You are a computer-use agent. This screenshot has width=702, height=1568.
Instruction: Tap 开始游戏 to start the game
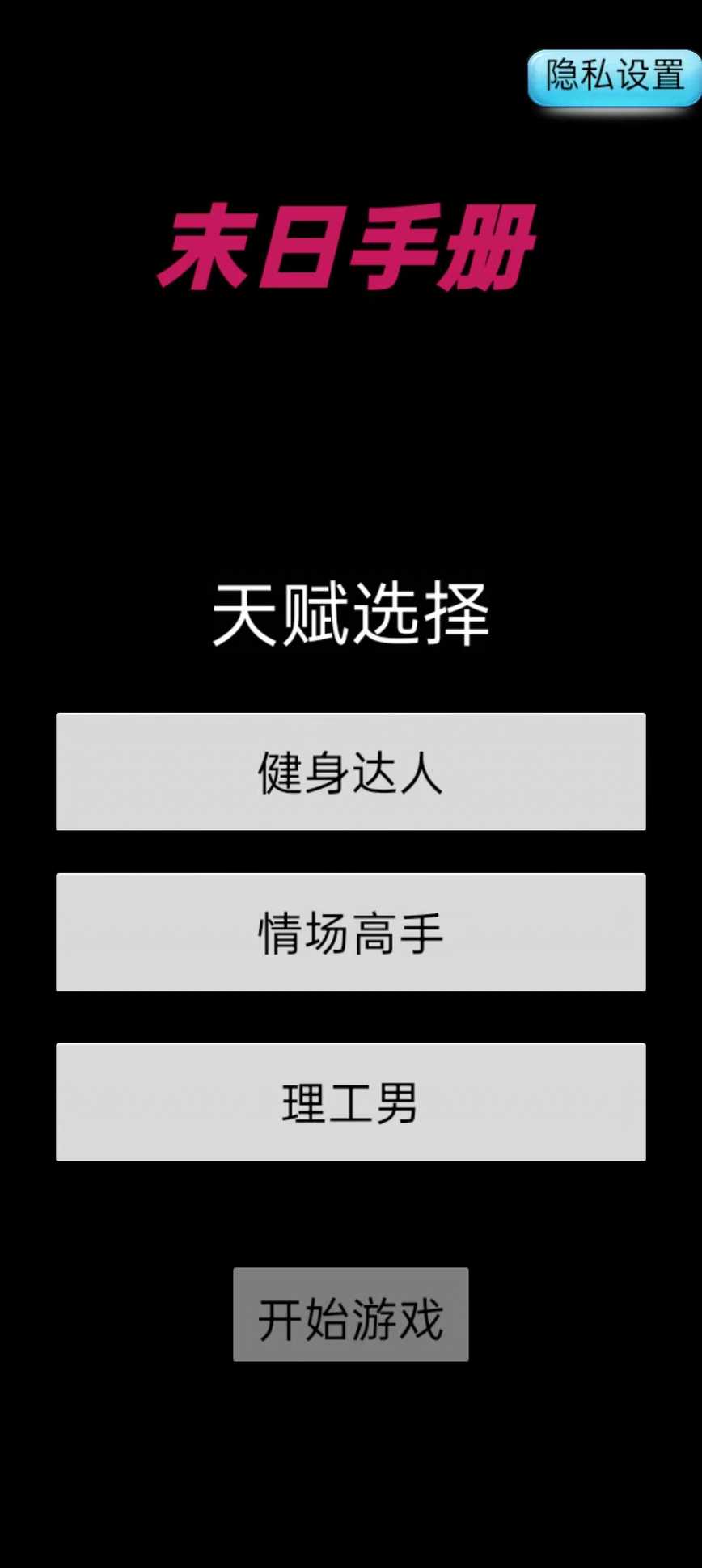coord(350,1314)
